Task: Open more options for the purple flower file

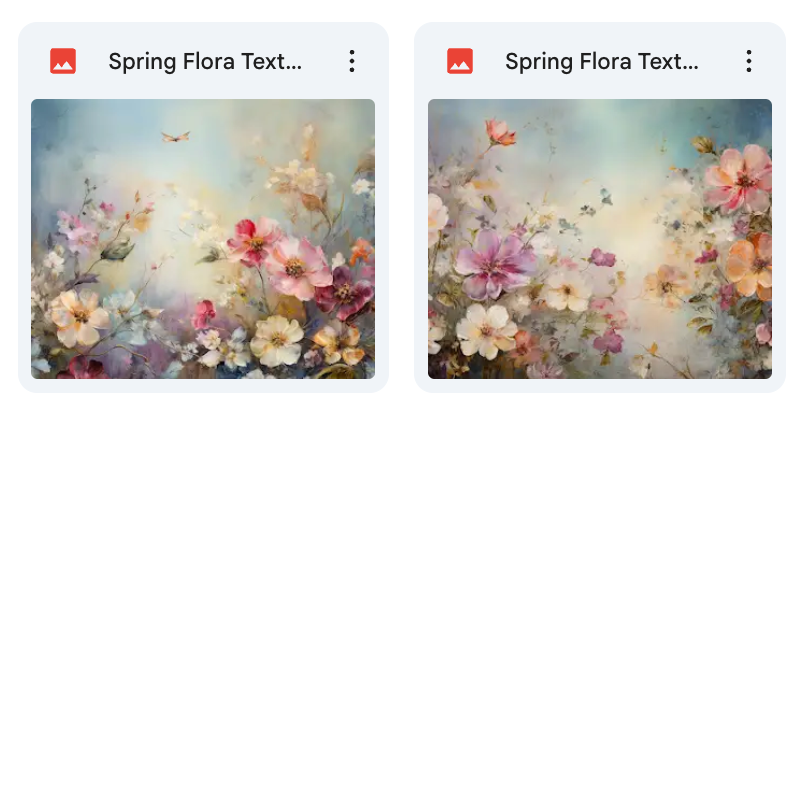Action: [x=748, y=61]
